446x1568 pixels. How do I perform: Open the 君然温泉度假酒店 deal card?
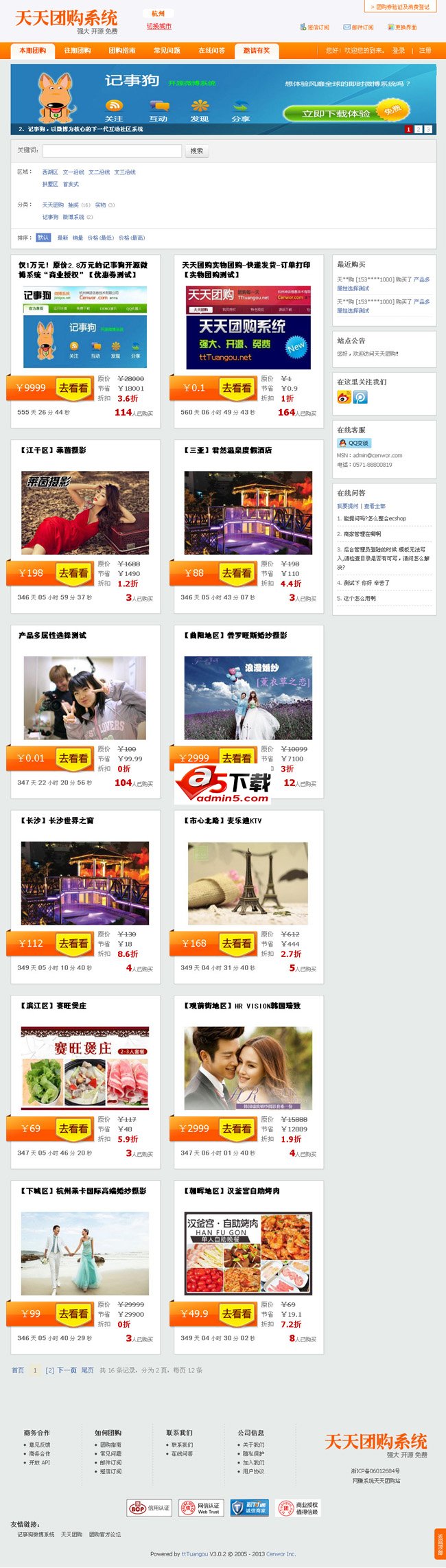[248, 512]
